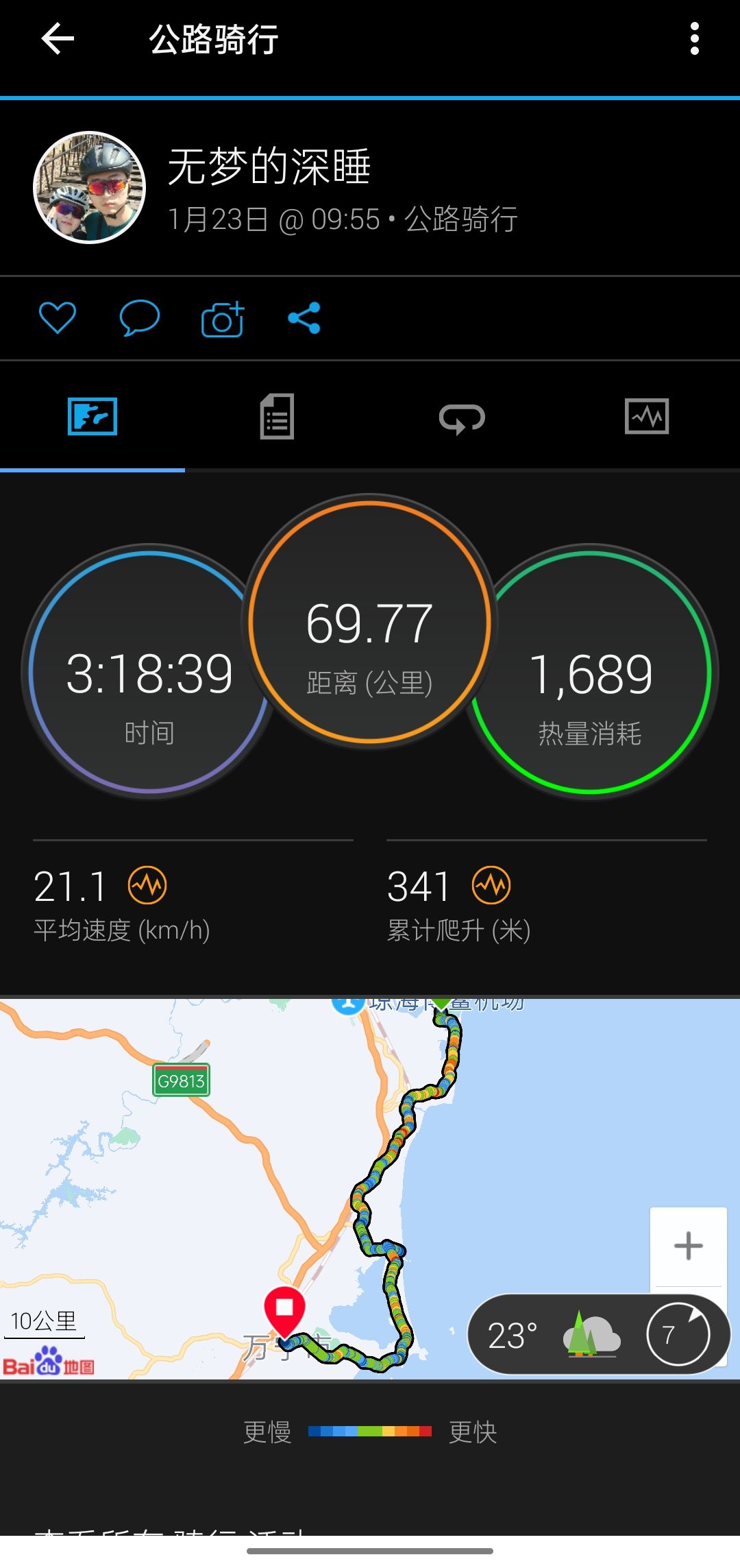Switch to the charts tab
740x1568 pixels.
click(x=647, y=416)
